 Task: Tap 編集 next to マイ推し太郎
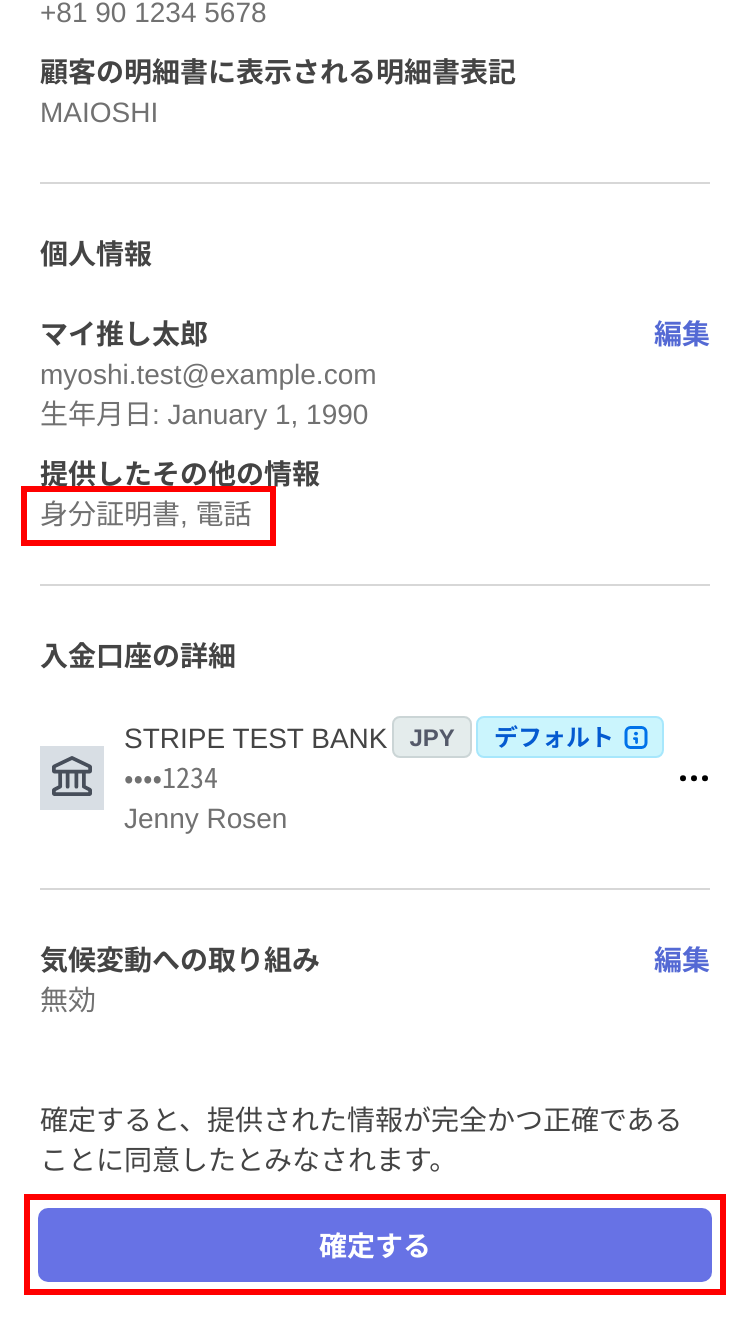pos(681,334)
